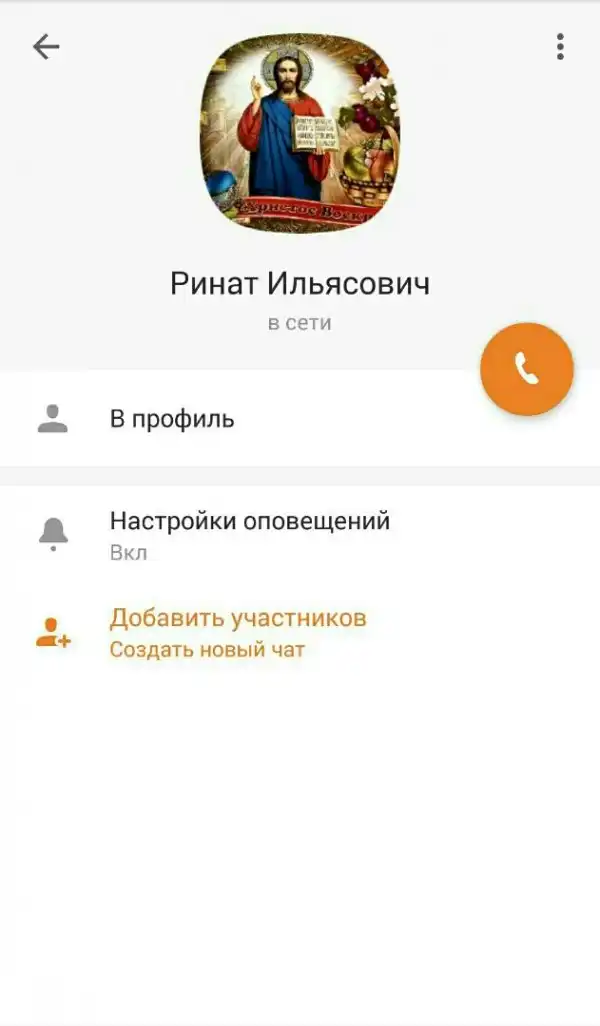Go back using the arrow icon
Viewport: 600px width, 1026px height.
[46, 47]
